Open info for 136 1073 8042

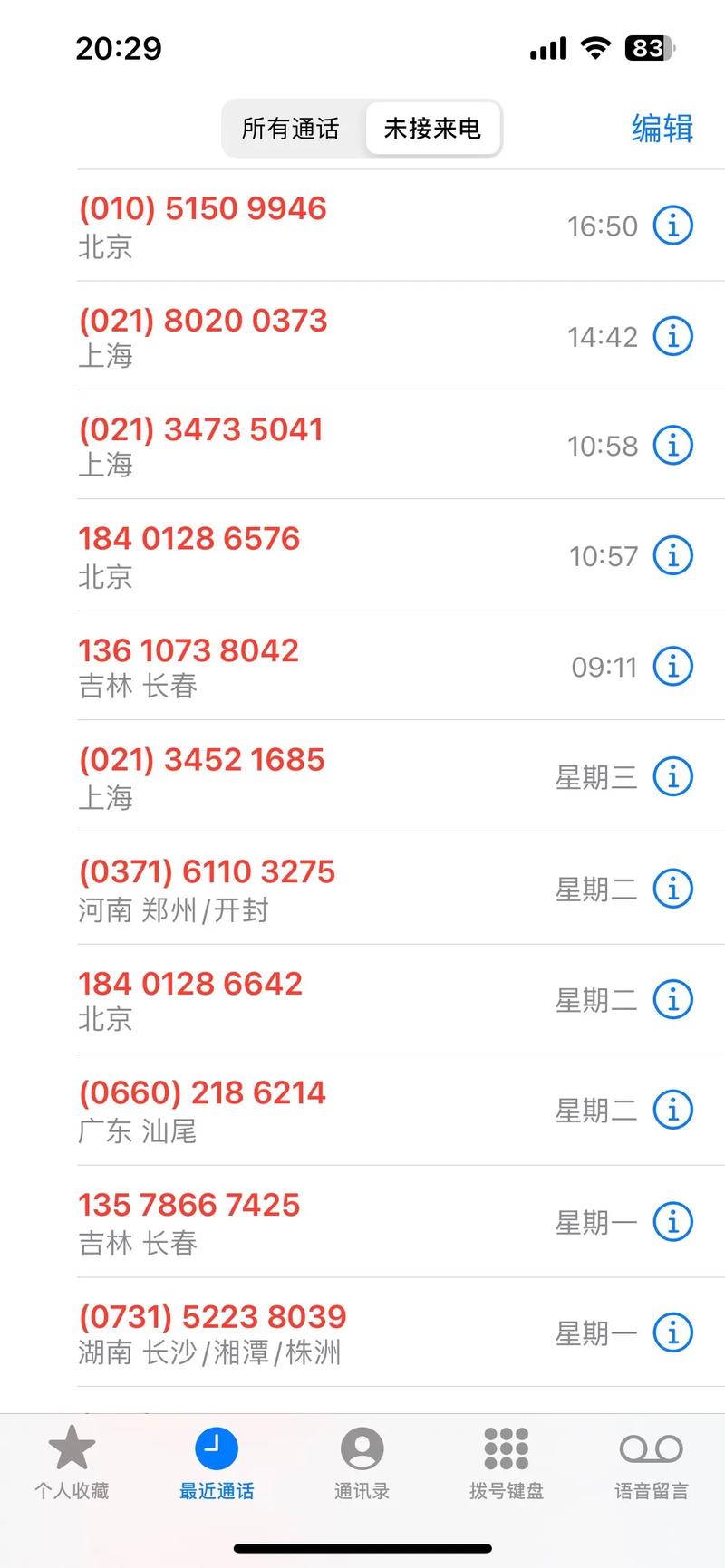tap(672, 666)
